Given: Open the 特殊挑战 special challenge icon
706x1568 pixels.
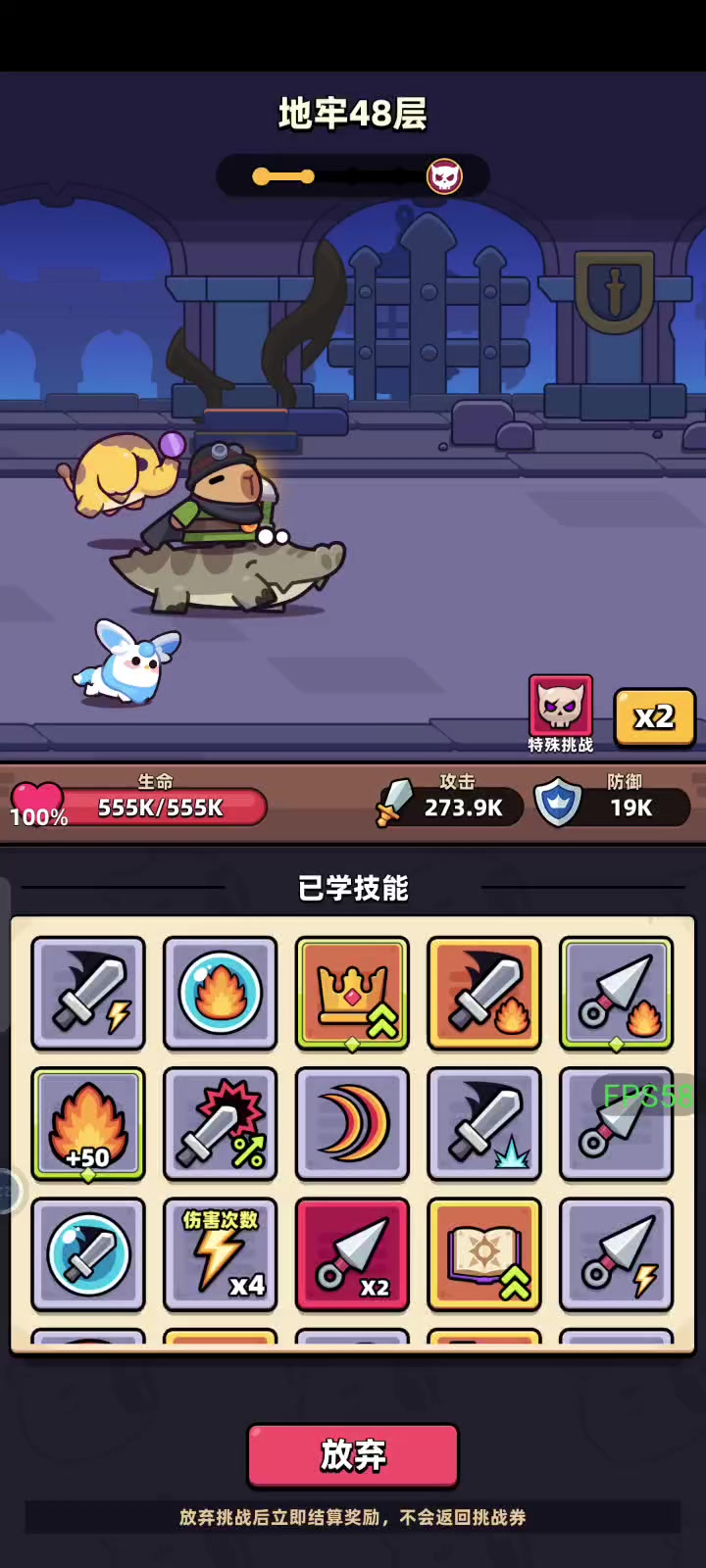Looking at the screenshot, I should (x=561, y=713).
